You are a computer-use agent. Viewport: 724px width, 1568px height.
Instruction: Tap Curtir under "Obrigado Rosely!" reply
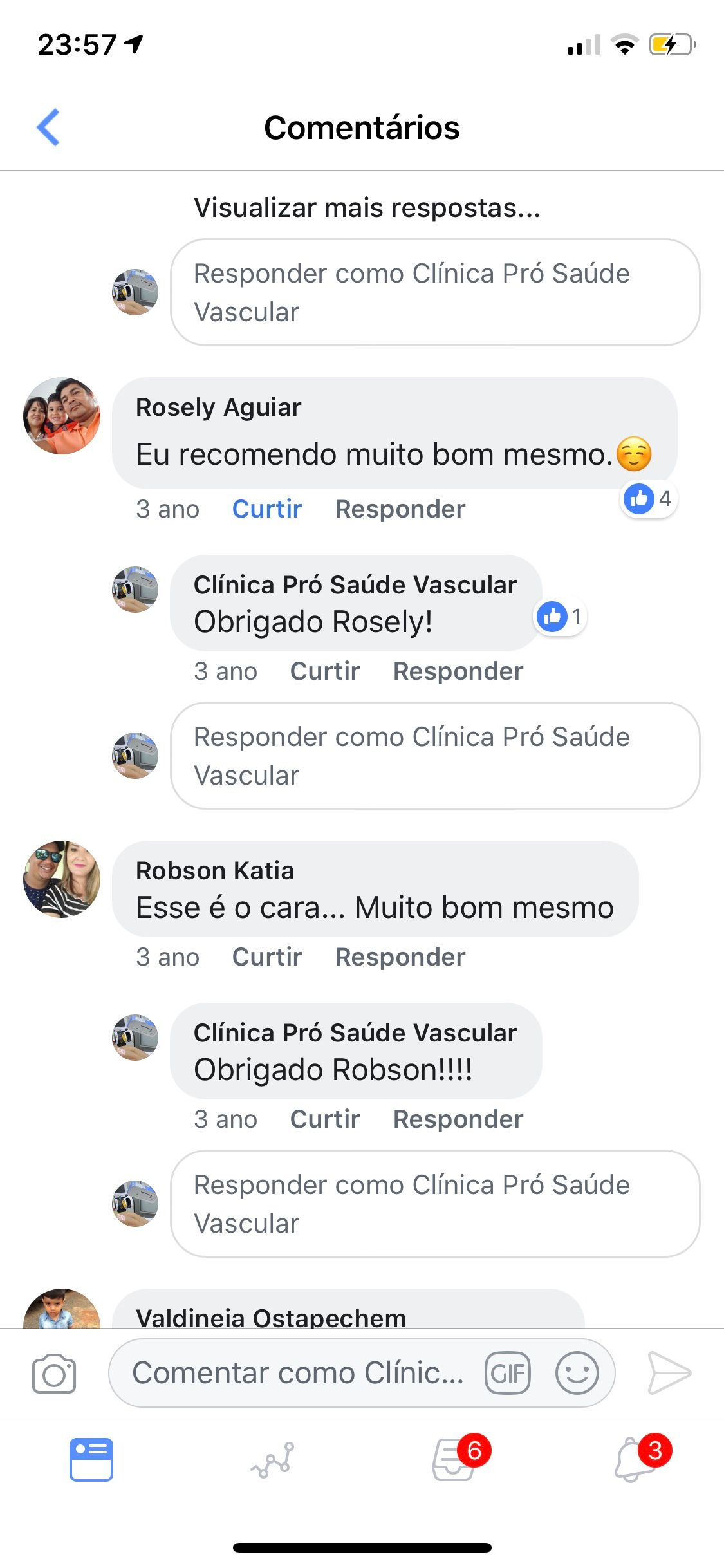click(x=325, y=671)
